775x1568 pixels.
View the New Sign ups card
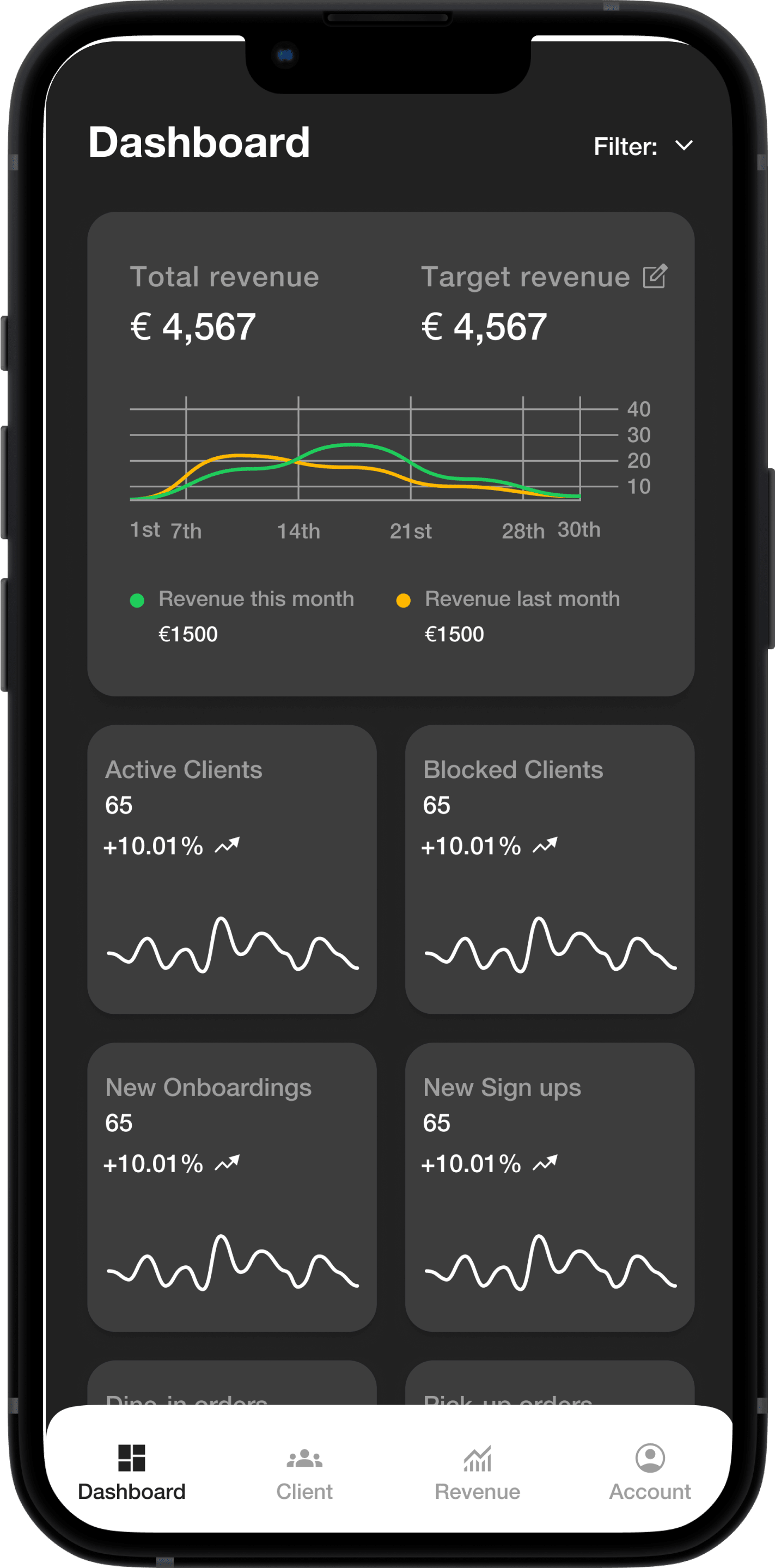(549, 1186)
